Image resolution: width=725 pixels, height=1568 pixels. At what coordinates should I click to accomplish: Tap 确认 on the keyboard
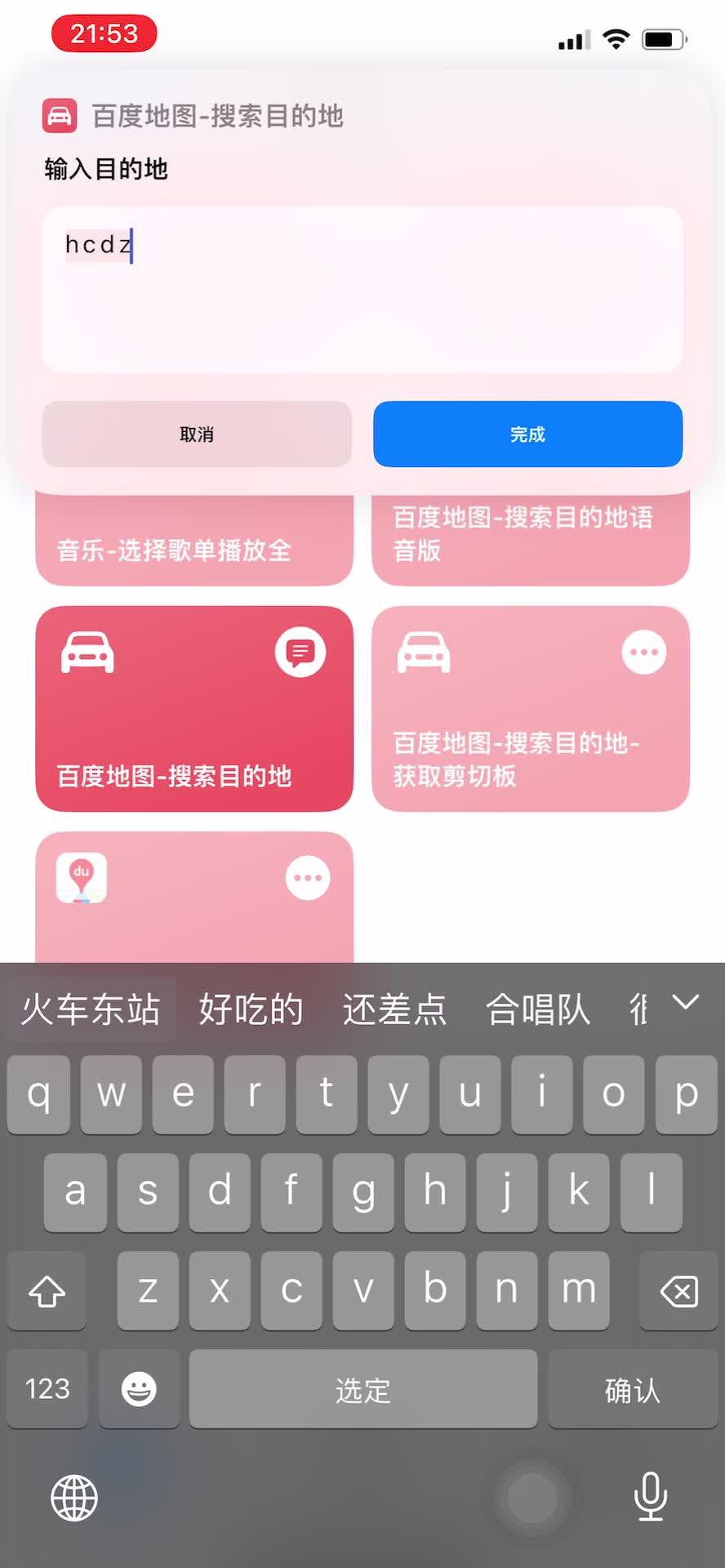click(632, 1389)
